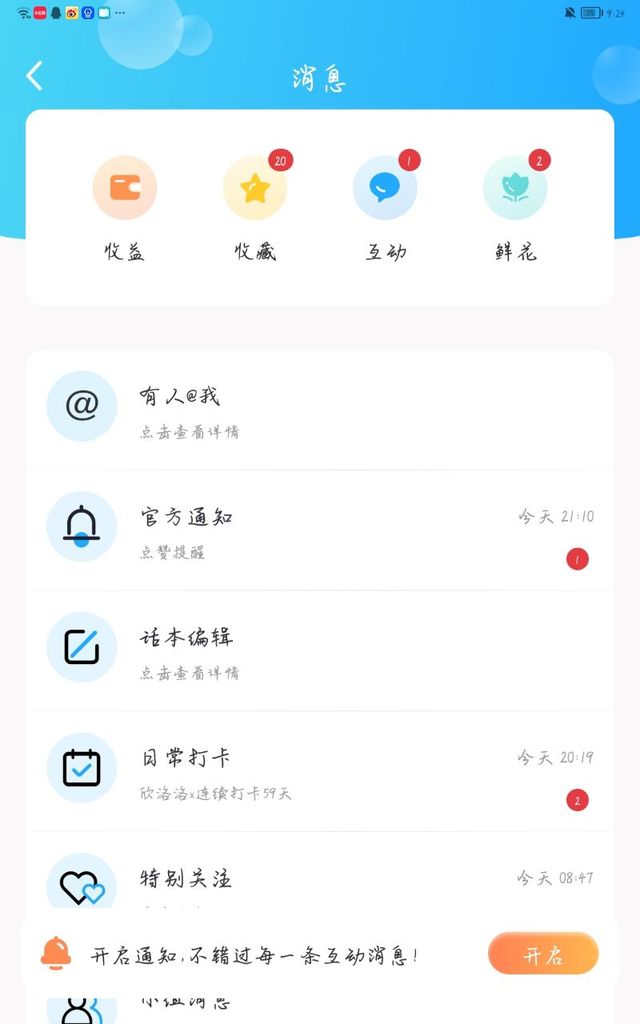
Task: Open 收益 earnings shortcut
Action: coord(125,208)
